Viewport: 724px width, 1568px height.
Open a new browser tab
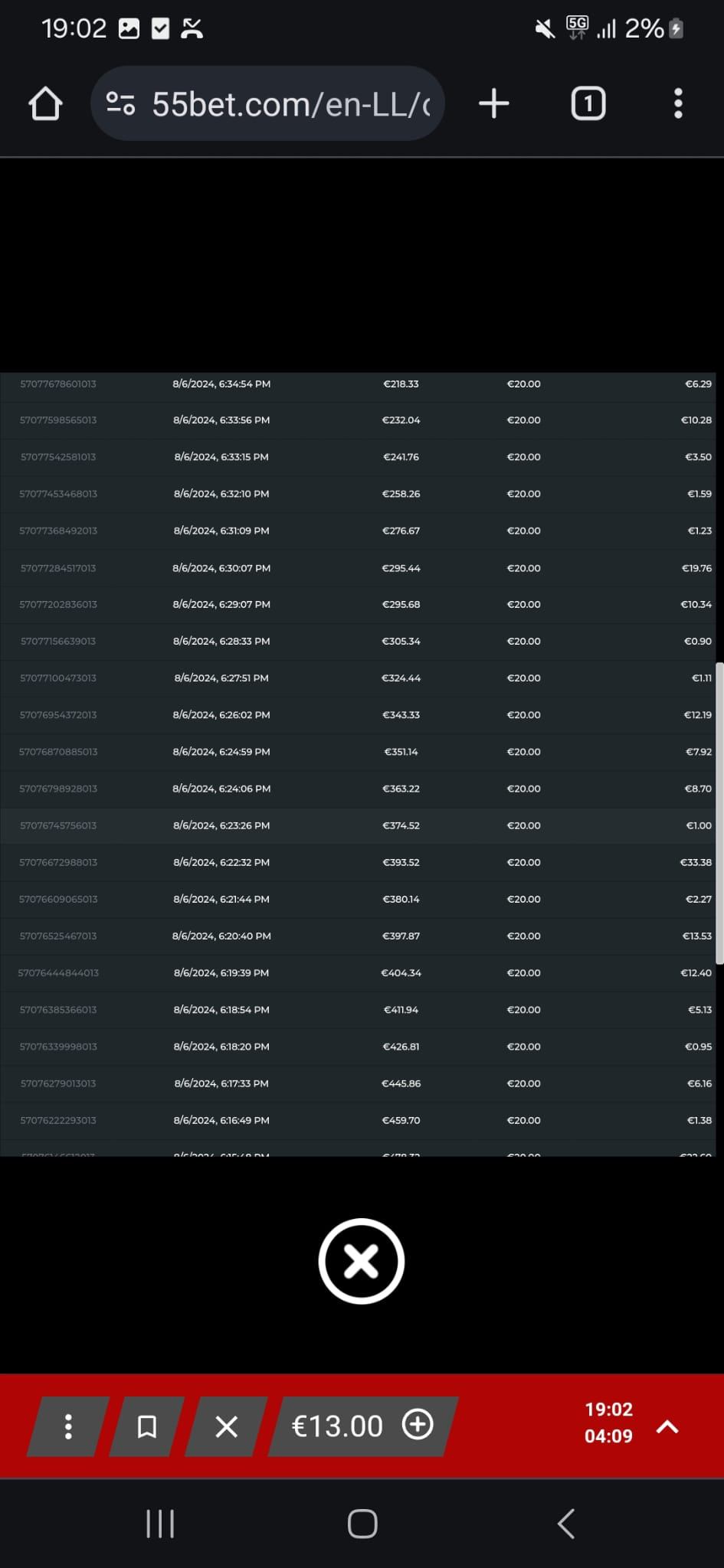494,103
